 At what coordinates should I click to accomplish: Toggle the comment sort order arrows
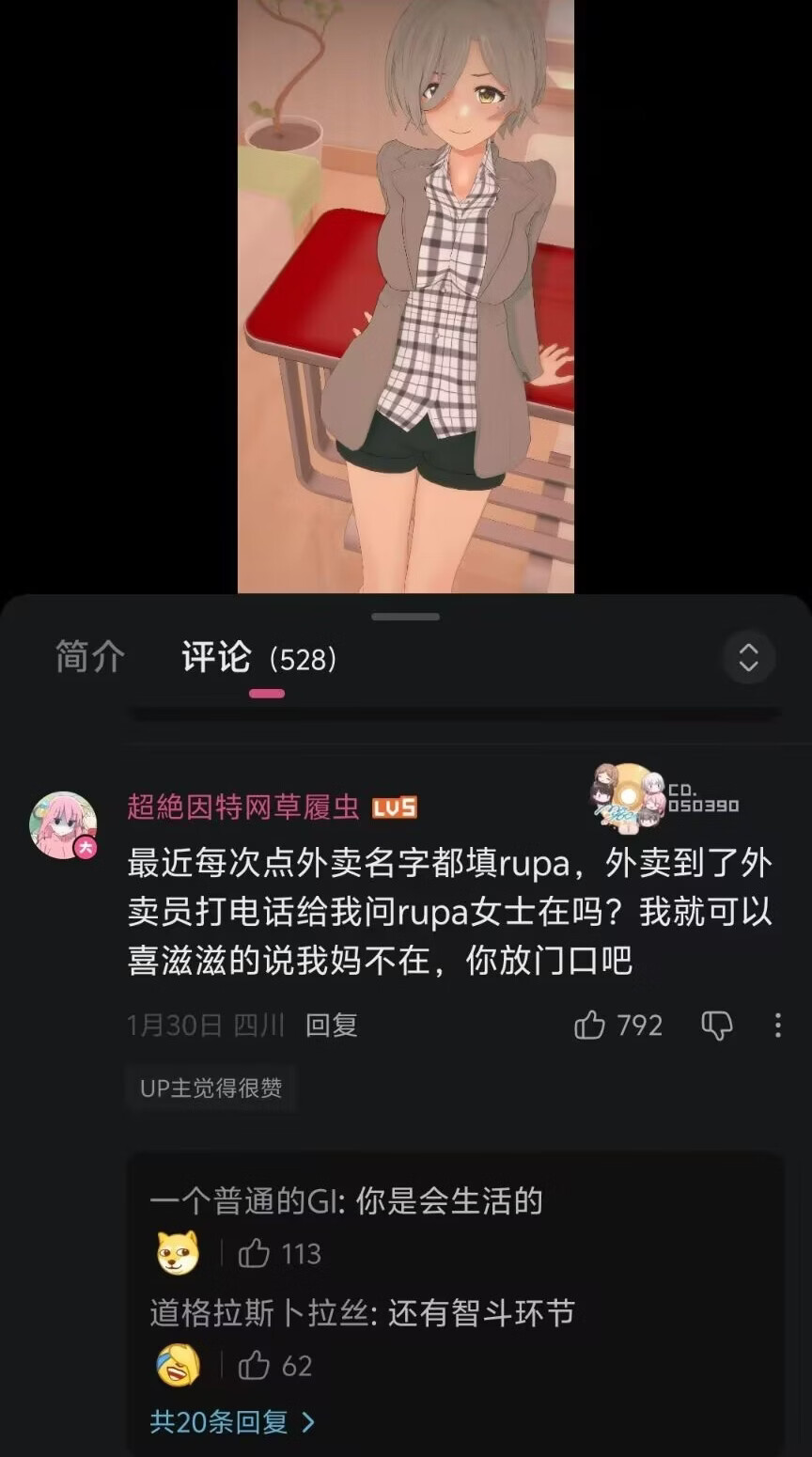(x=748, y=657)
